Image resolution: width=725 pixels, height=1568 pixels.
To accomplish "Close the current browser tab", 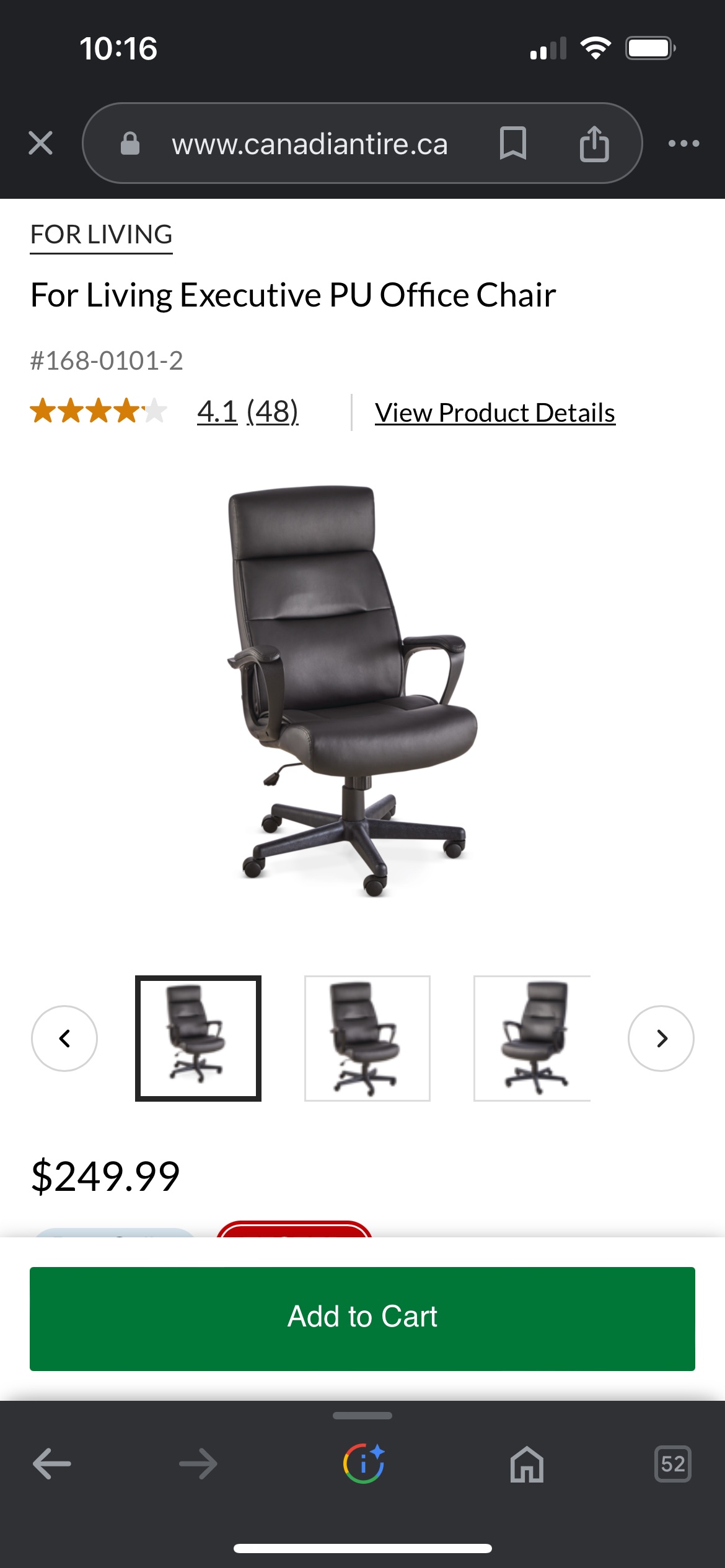I will click(x=40, y=142).
